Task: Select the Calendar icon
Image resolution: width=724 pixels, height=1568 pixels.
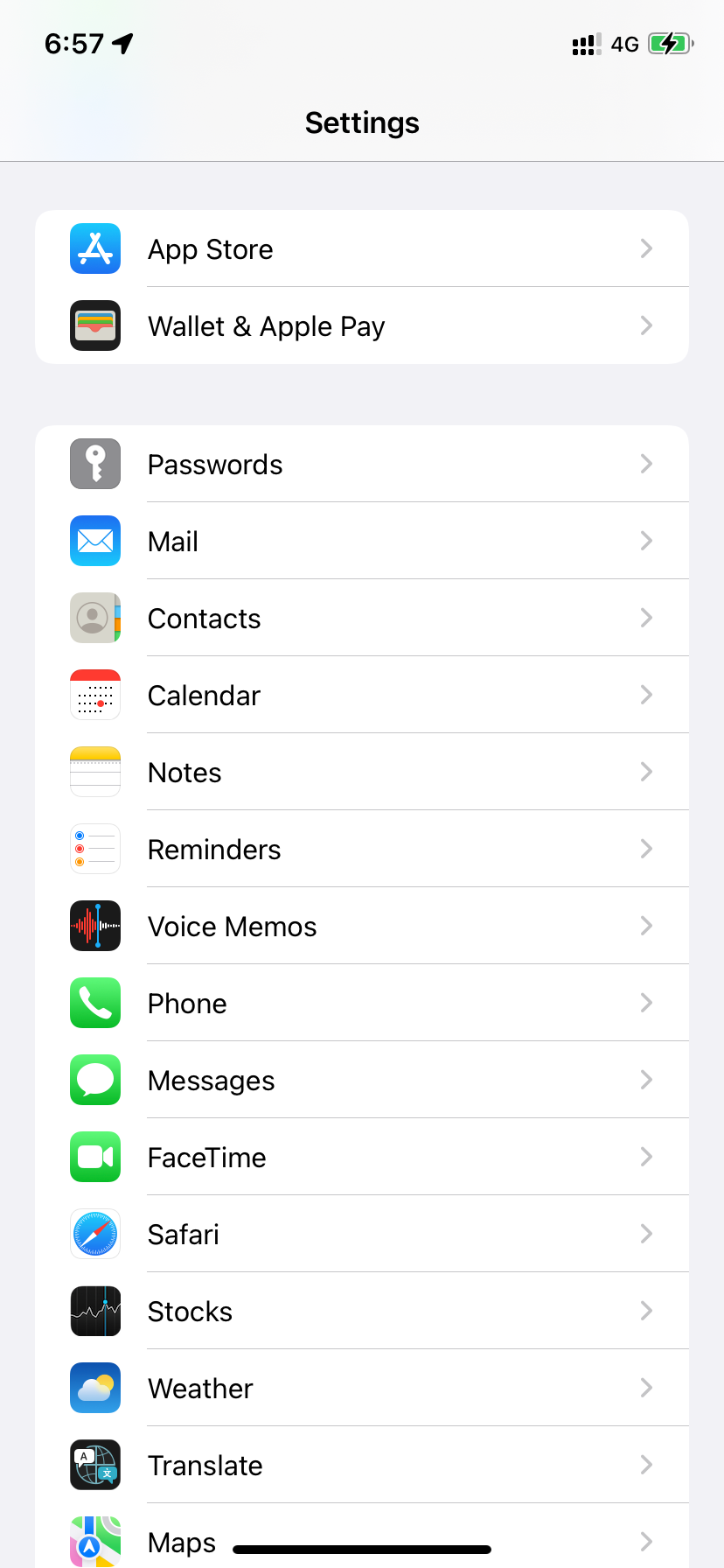Action: point(94,695)
